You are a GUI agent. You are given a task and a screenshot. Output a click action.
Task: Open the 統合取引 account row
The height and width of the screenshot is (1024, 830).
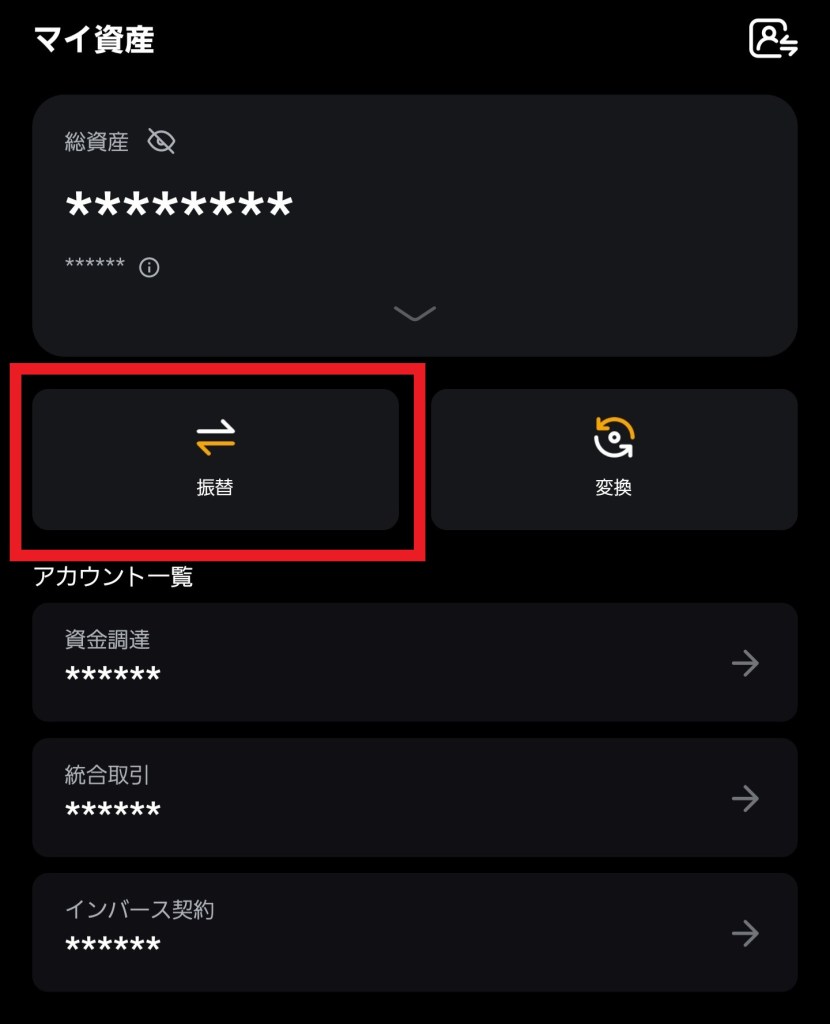(414, 797)
